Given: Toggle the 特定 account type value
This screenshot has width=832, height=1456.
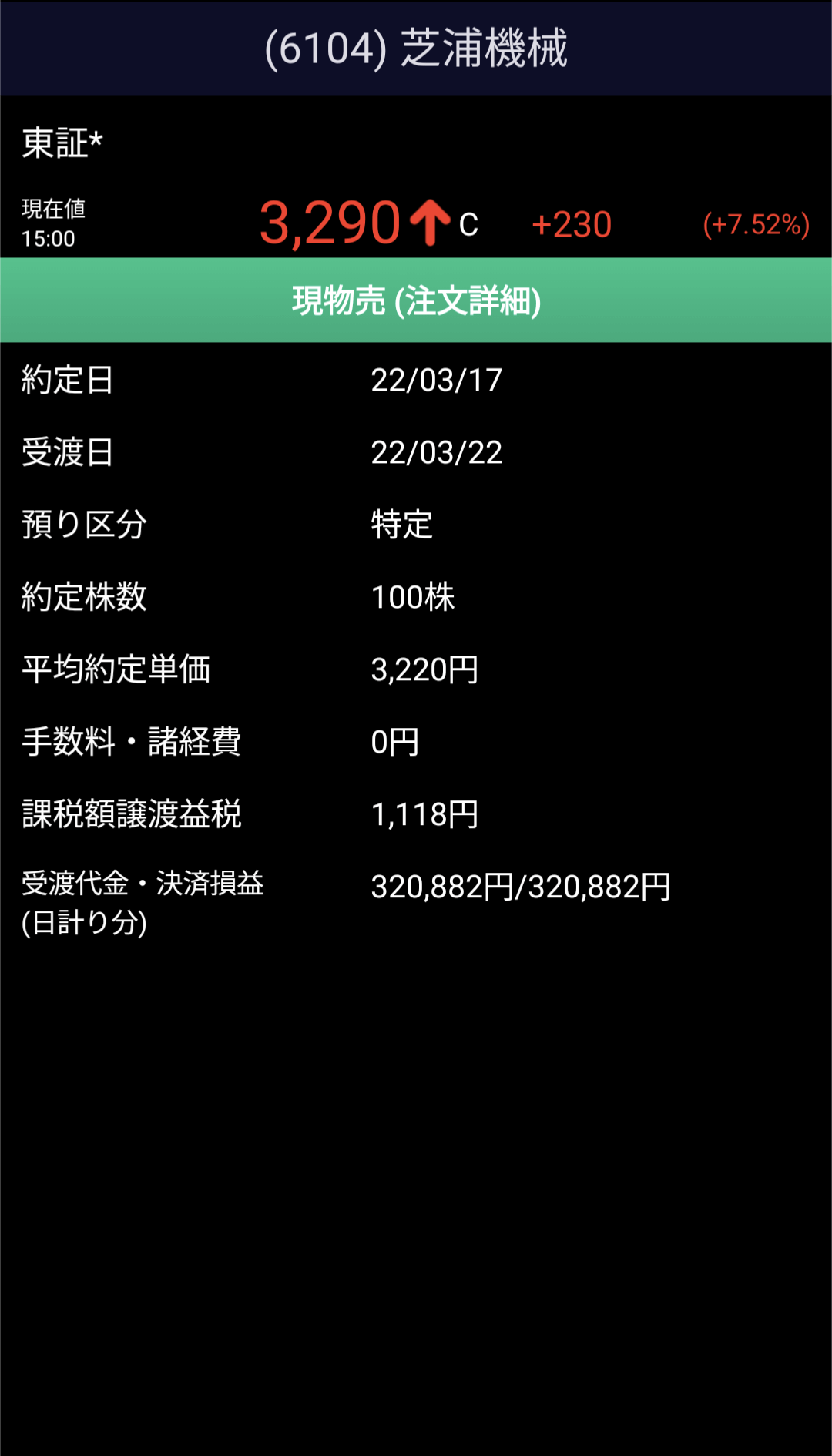Looking at the screenshot, I should pos(400,524).
